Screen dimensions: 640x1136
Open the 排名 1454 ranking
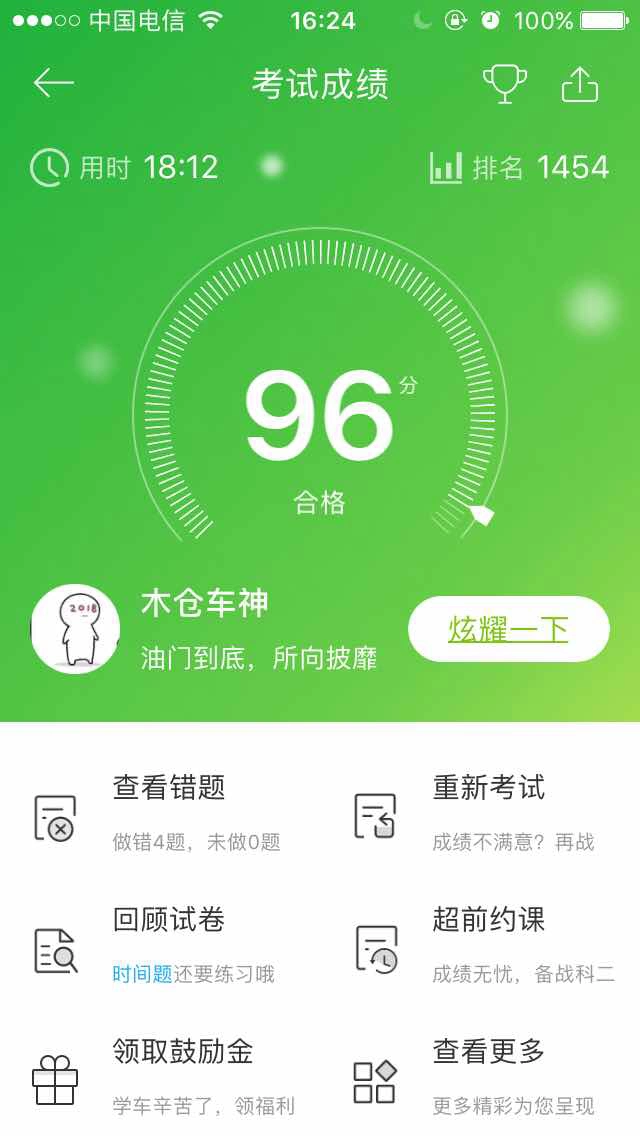(519, 167)
